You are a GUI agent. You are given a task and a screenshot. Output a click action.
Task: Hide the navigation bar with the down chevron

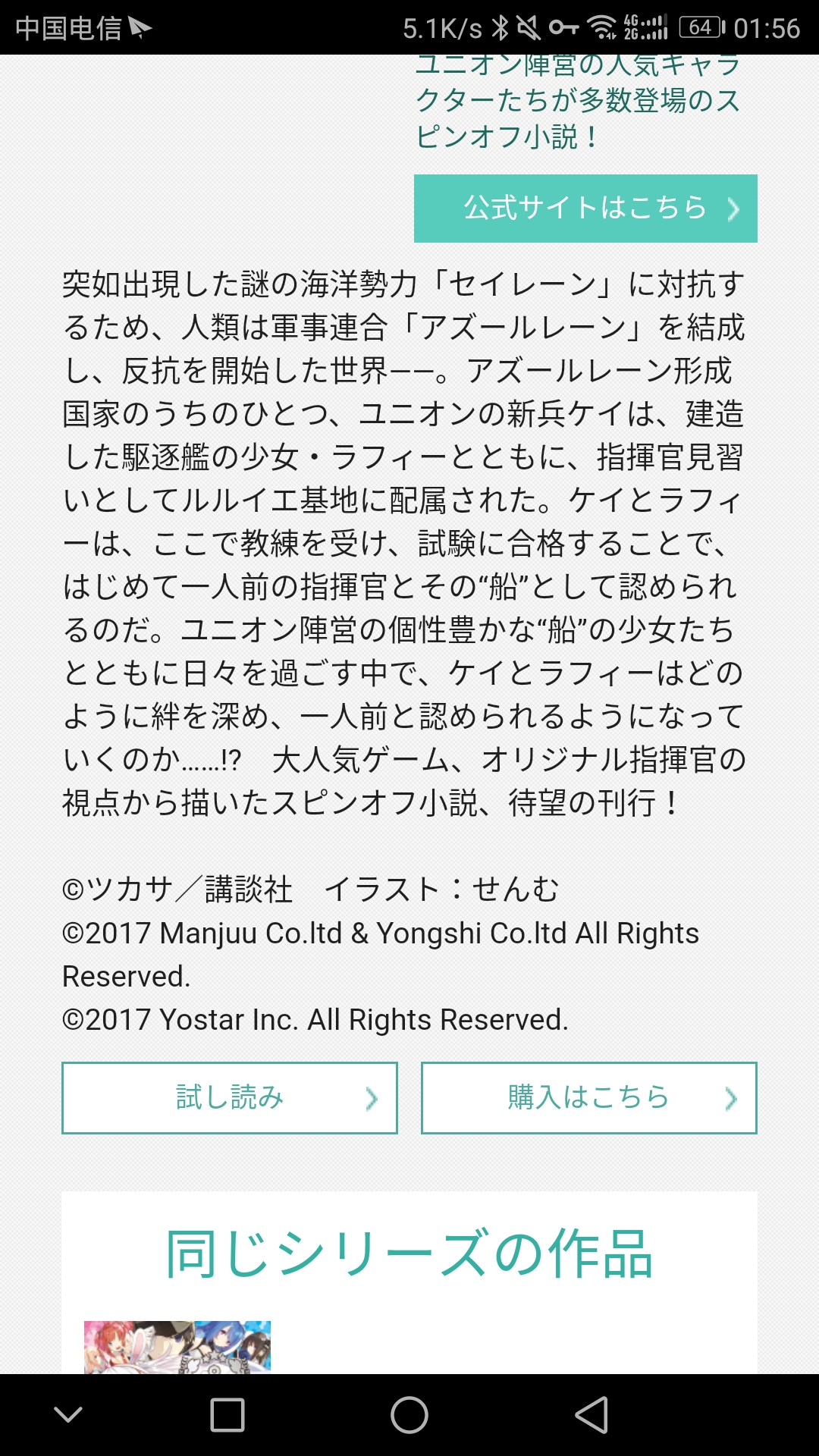68,1415
